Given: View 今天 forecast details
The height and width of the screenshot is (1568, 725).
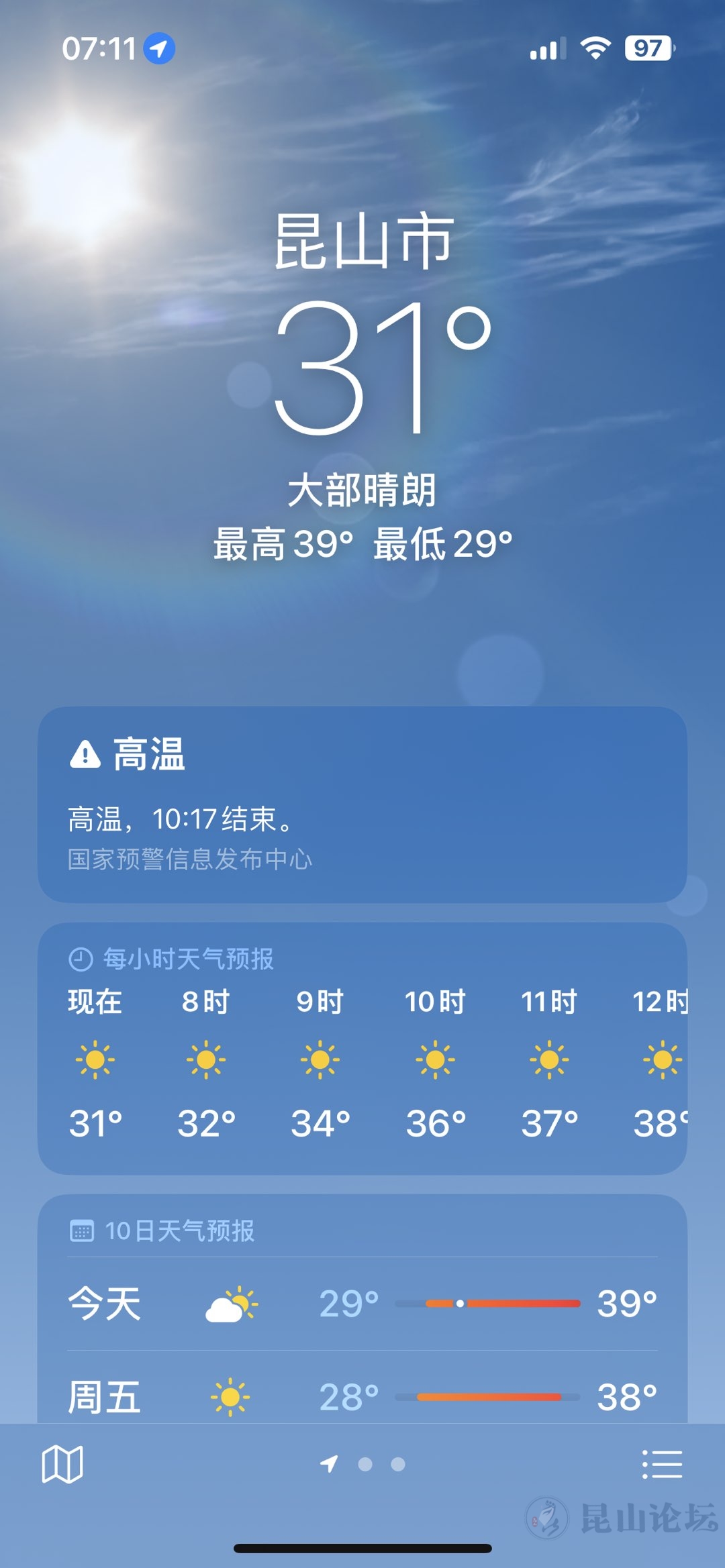Looking at the screenshot, I should pos(362,1304).
